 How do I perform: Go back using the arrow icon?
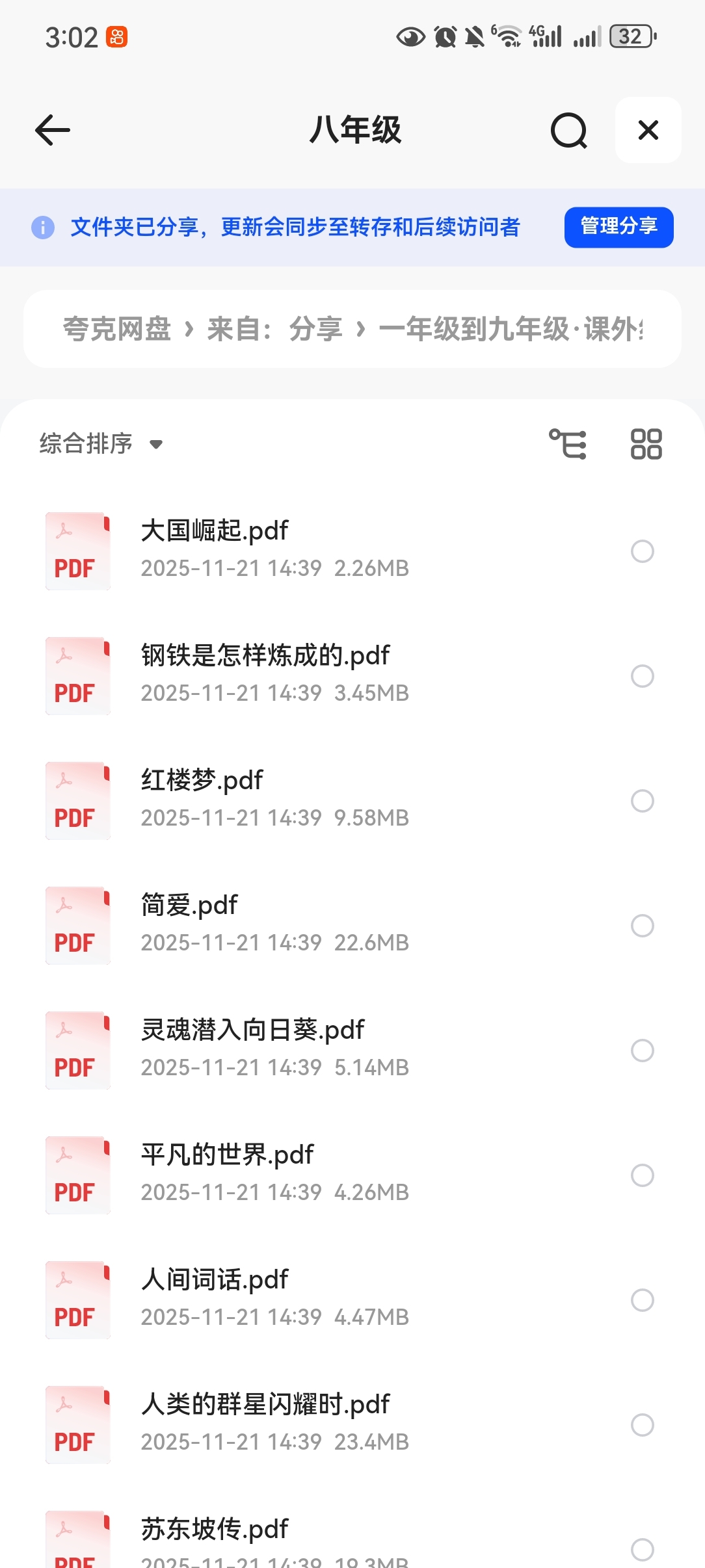click(x=53, y=130)
